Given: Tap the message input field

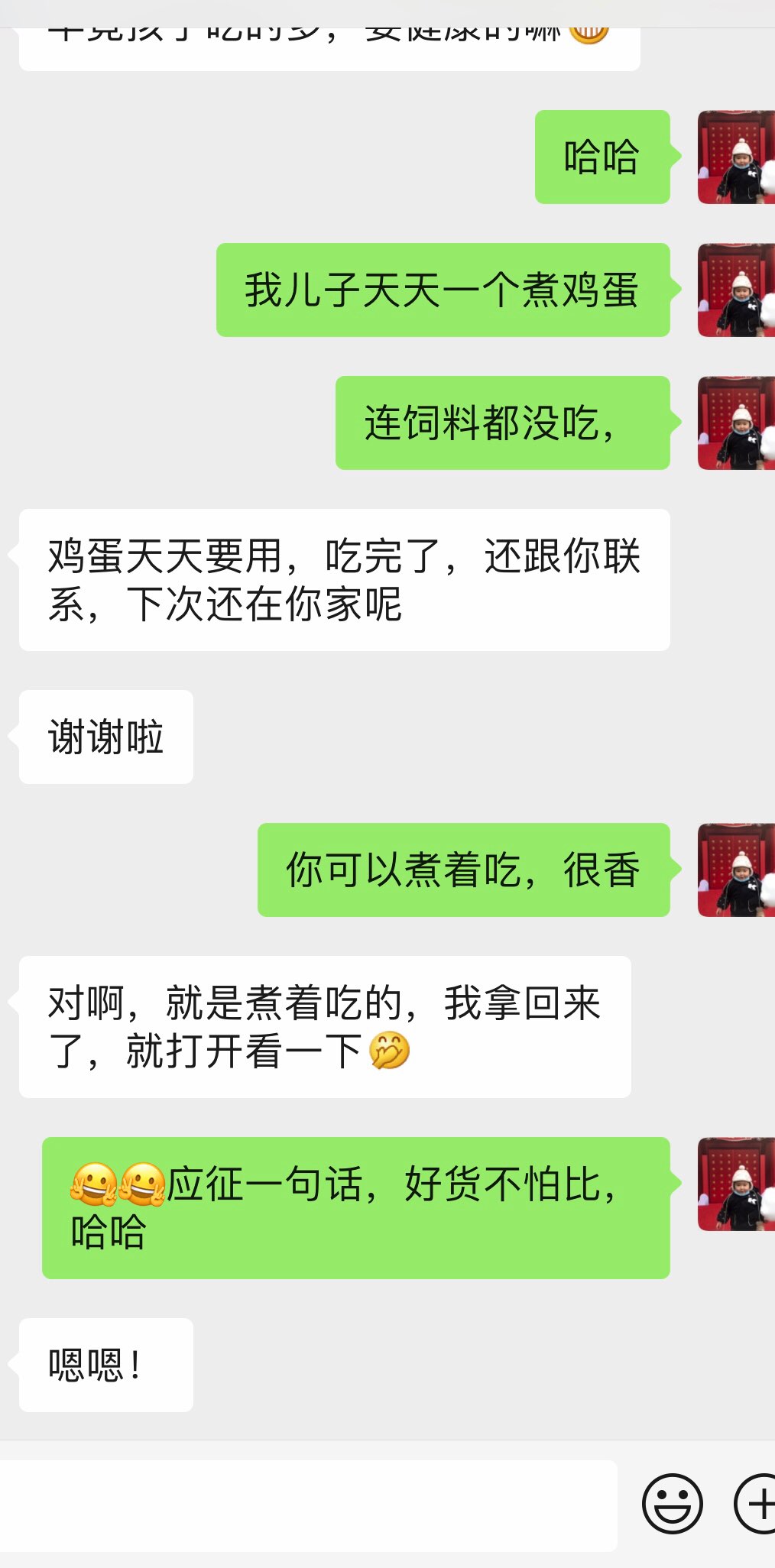Looking at the screenshot, I should coord(308,1505).
